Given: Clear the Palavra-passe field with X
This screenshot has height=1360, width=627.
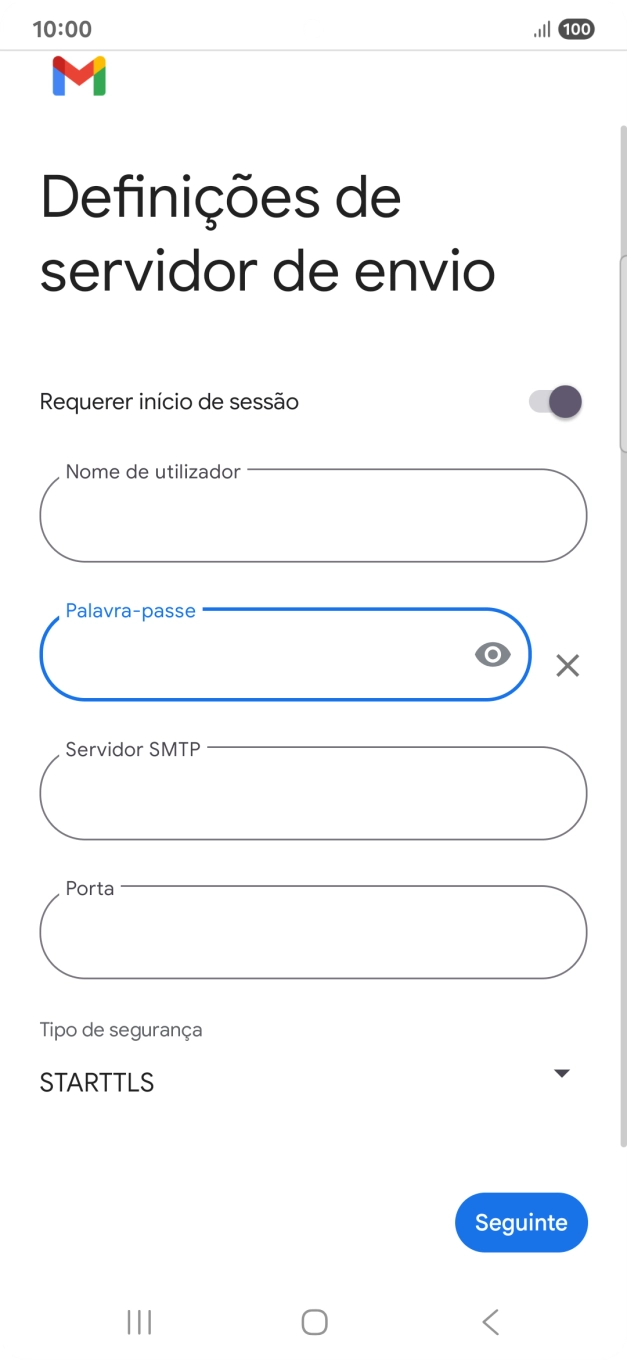Looking at the screenshot, I should point(567,665).
